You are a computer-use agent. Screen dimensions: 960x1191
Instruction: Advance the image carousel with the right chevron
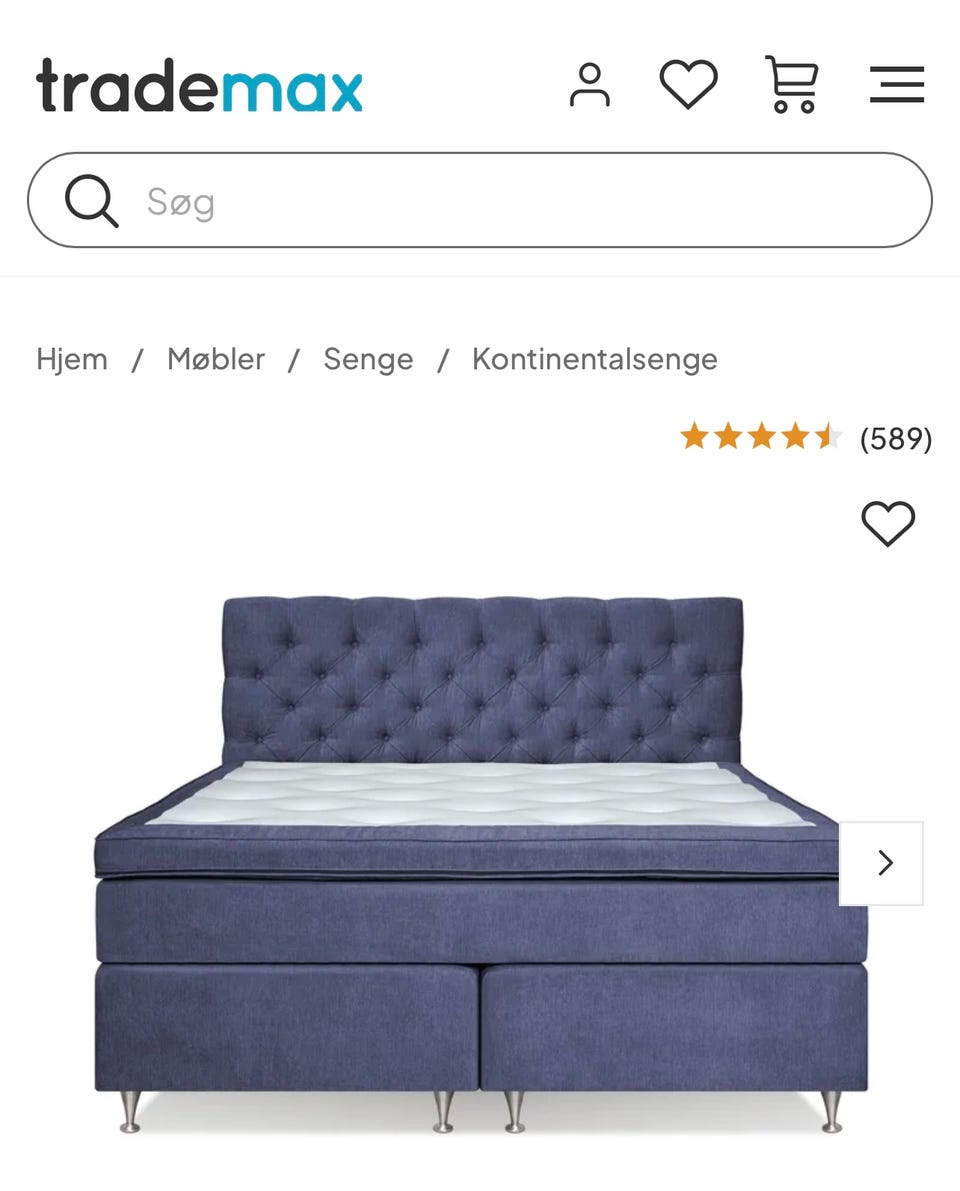pos(882,863)
